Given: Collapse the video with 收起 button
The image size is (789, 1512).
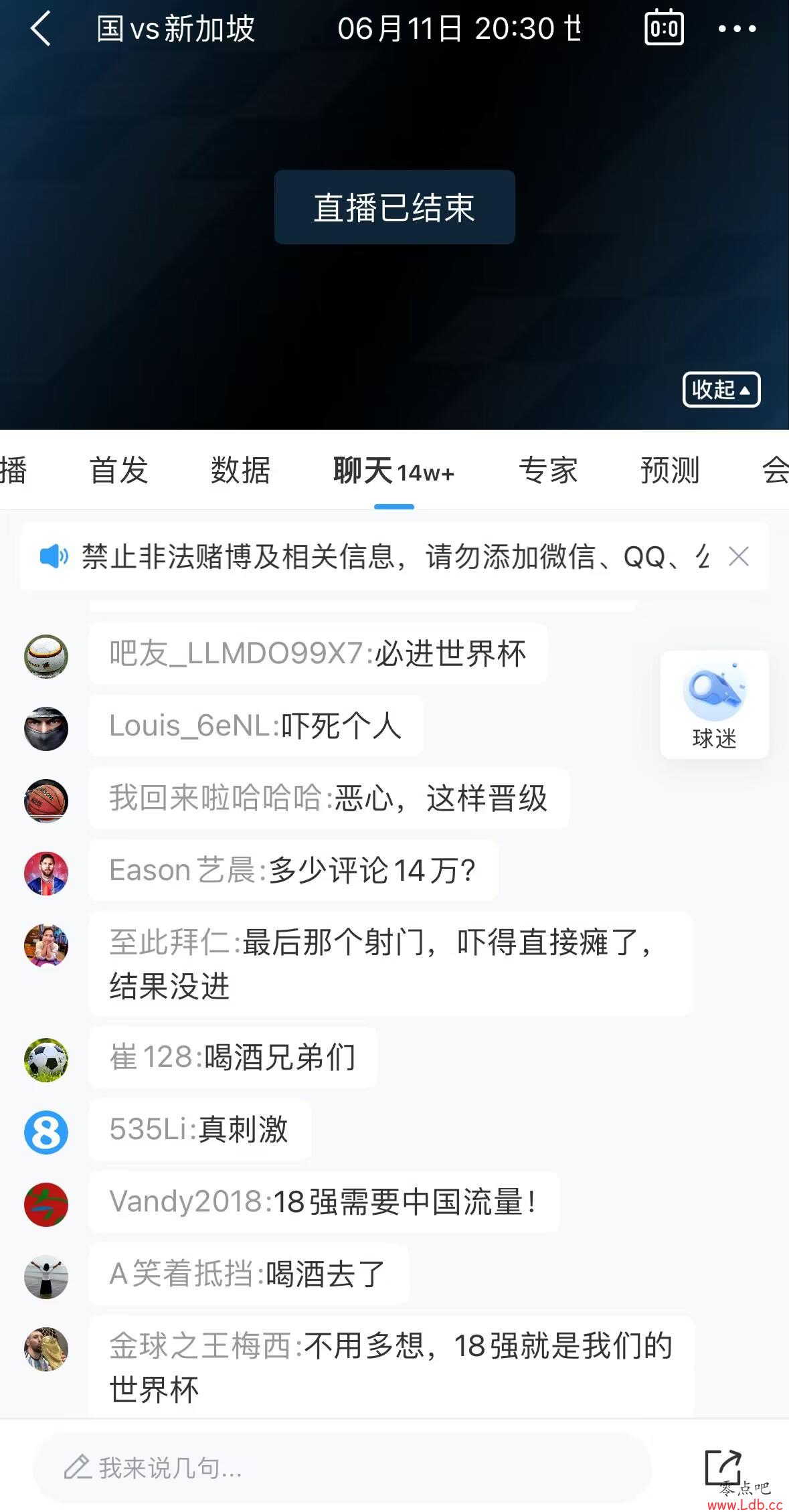Looking at the screenshot, I should tap(721, 390).
